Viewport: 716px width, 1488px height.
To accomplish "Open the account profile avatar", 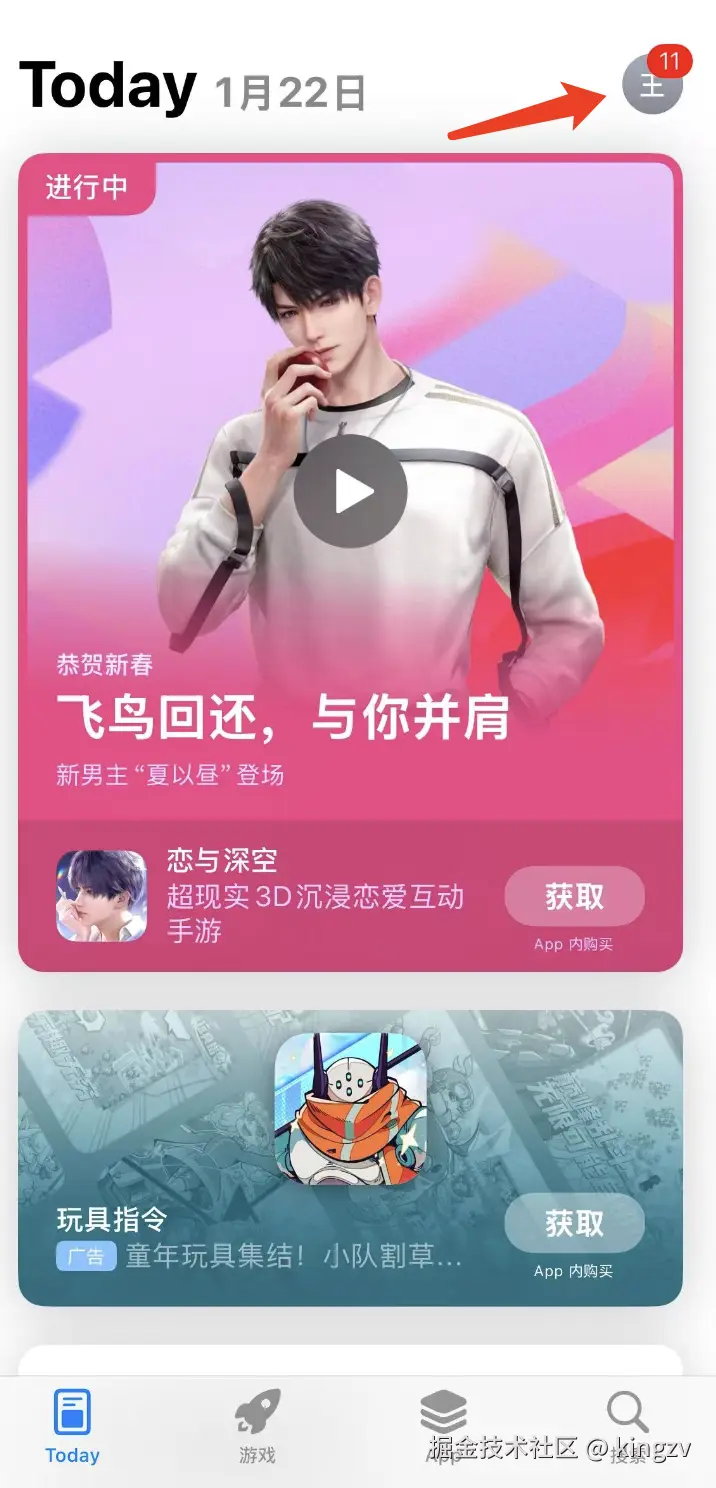I will 652,84.
